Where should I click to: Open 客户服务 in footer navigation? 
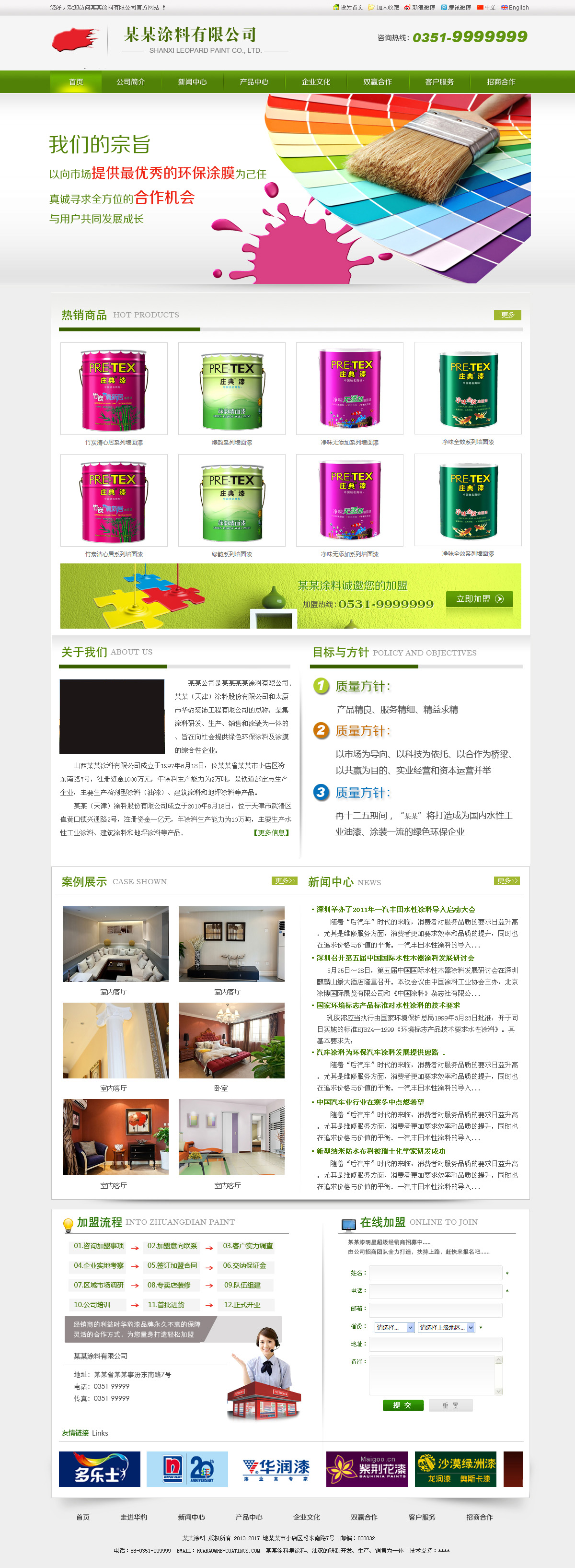click(422, 1517)
